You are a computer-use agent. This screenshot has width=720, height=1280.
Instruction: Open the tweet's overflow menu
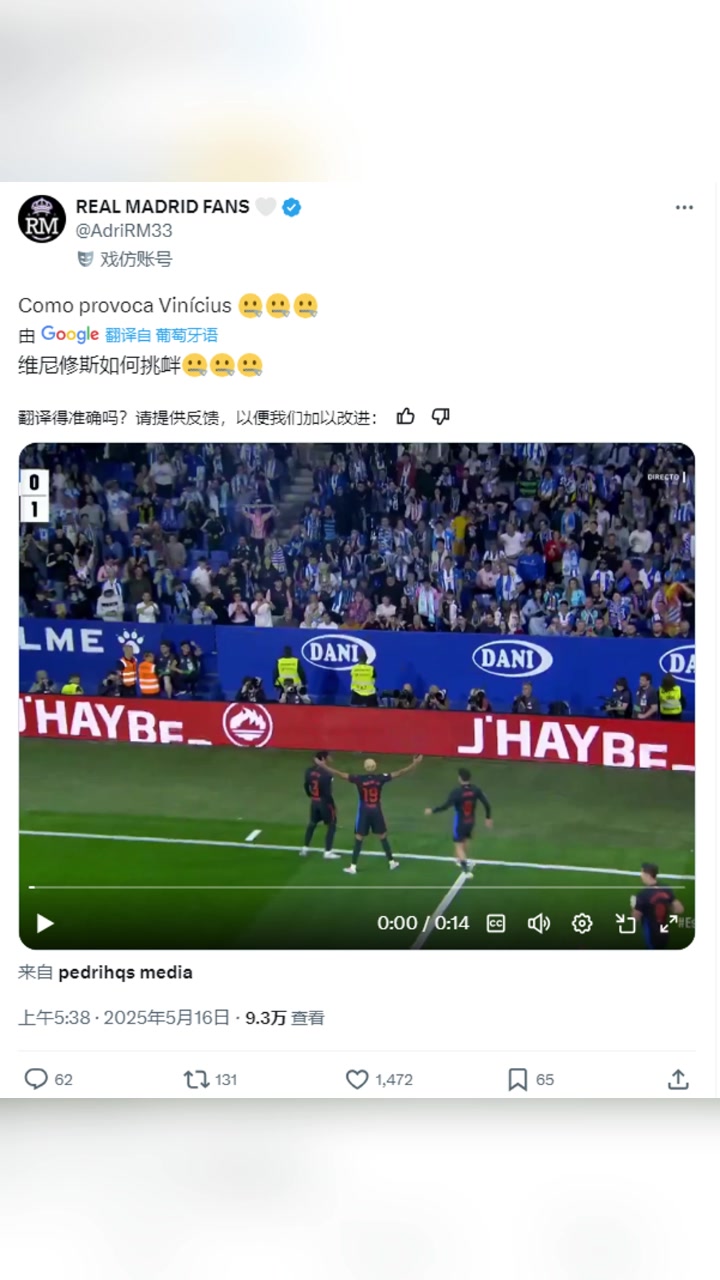(x=684, y=207)
